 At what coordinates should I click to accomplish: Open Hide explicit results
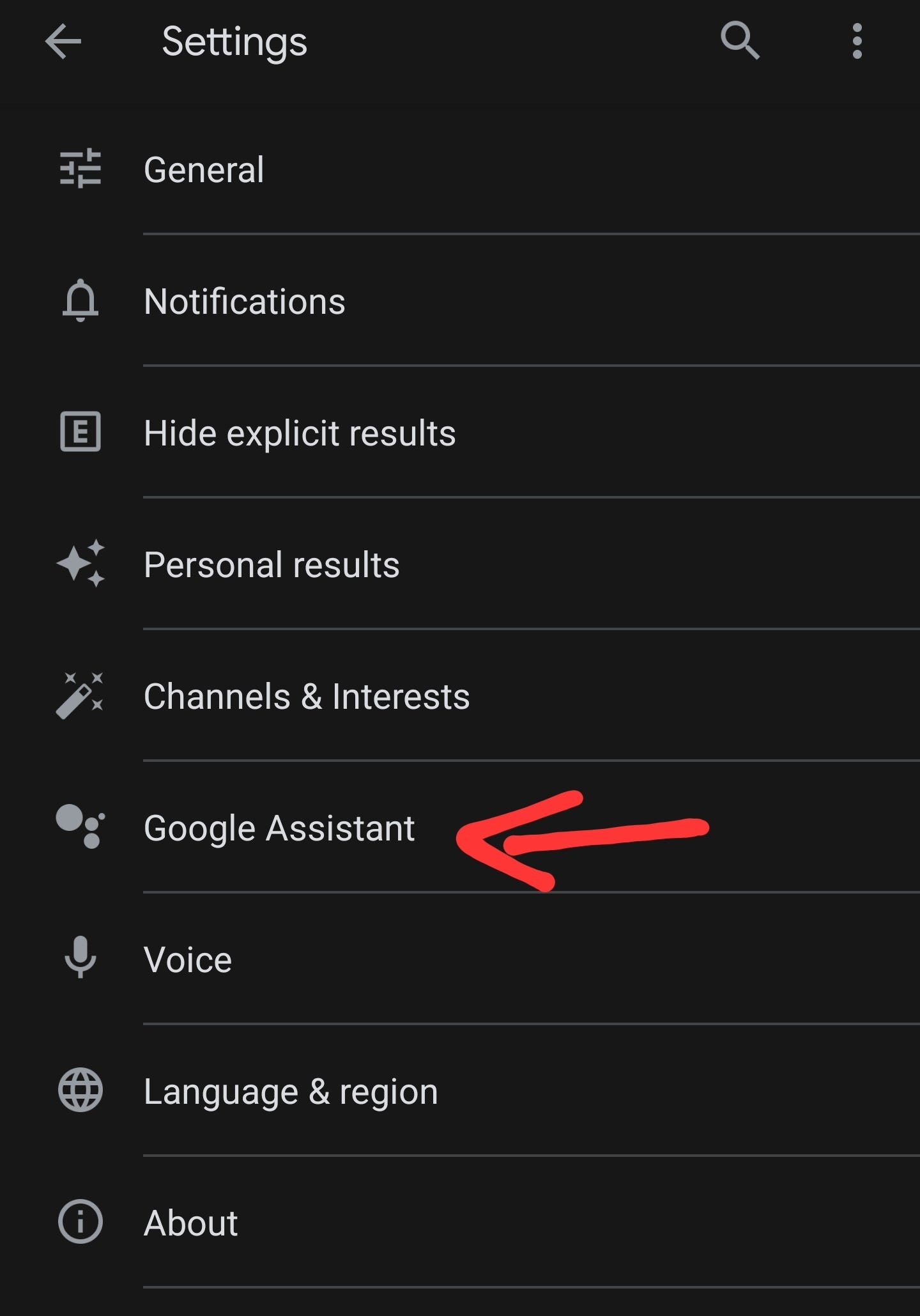460,433
